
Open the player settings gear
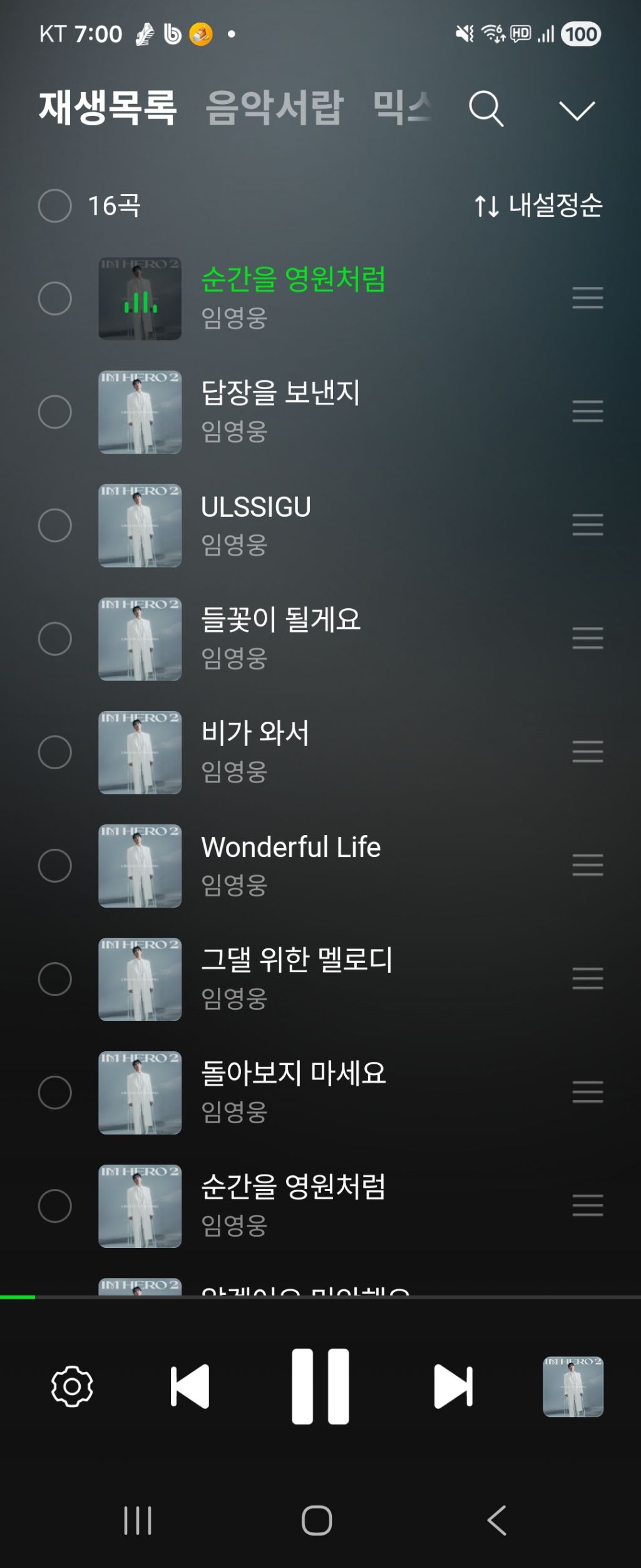tap(72, 1386)
